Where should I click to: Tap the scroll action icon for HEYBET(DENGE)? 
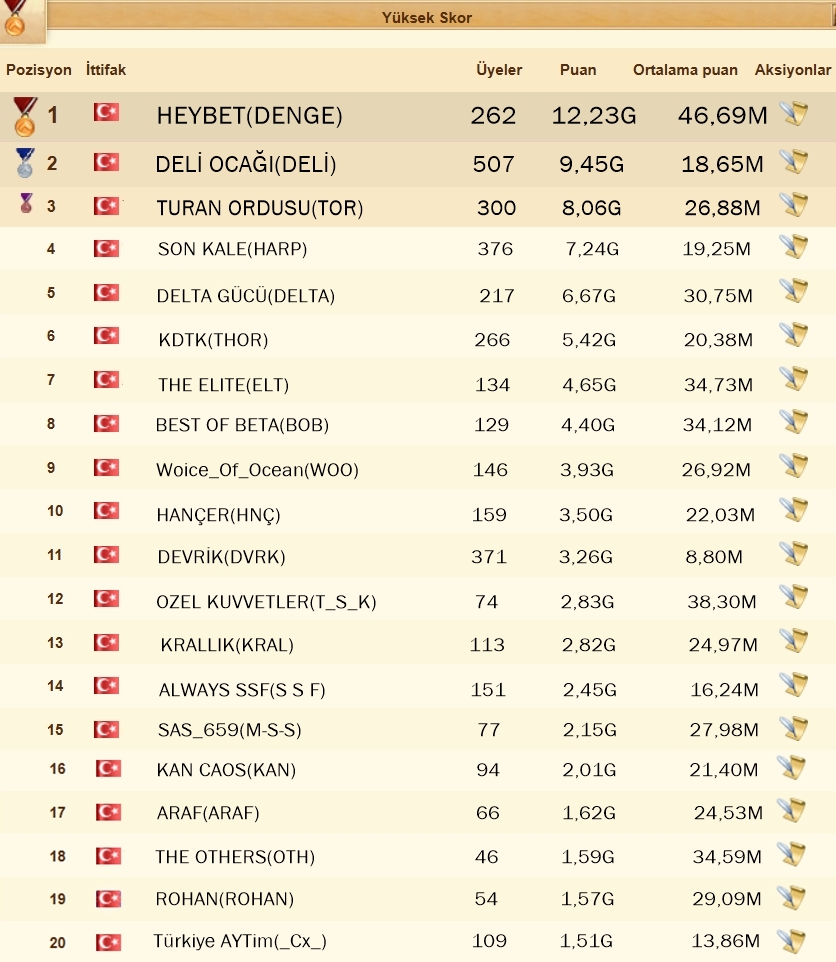tap(794, 114)
